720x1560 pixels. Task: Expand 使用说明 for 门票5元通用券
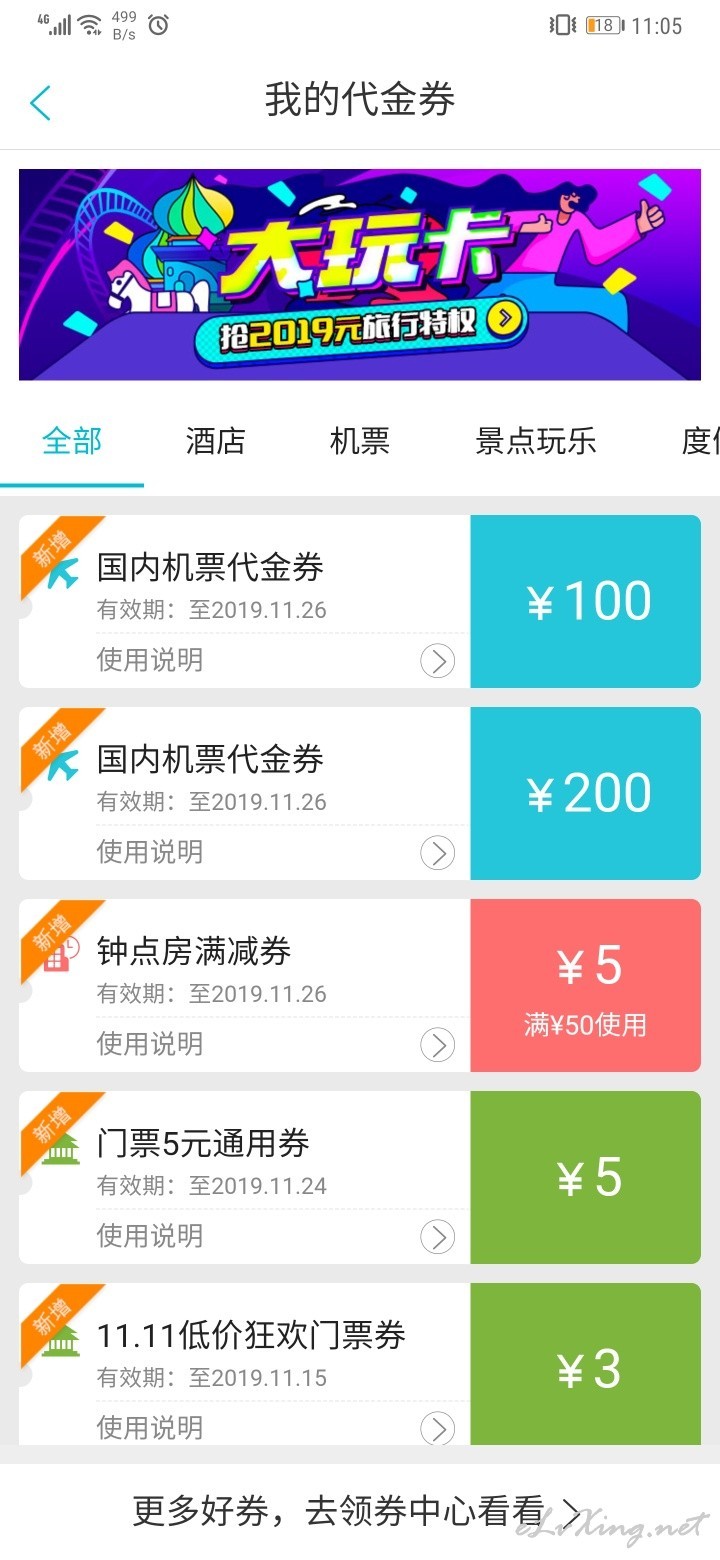coord(275,1236)
